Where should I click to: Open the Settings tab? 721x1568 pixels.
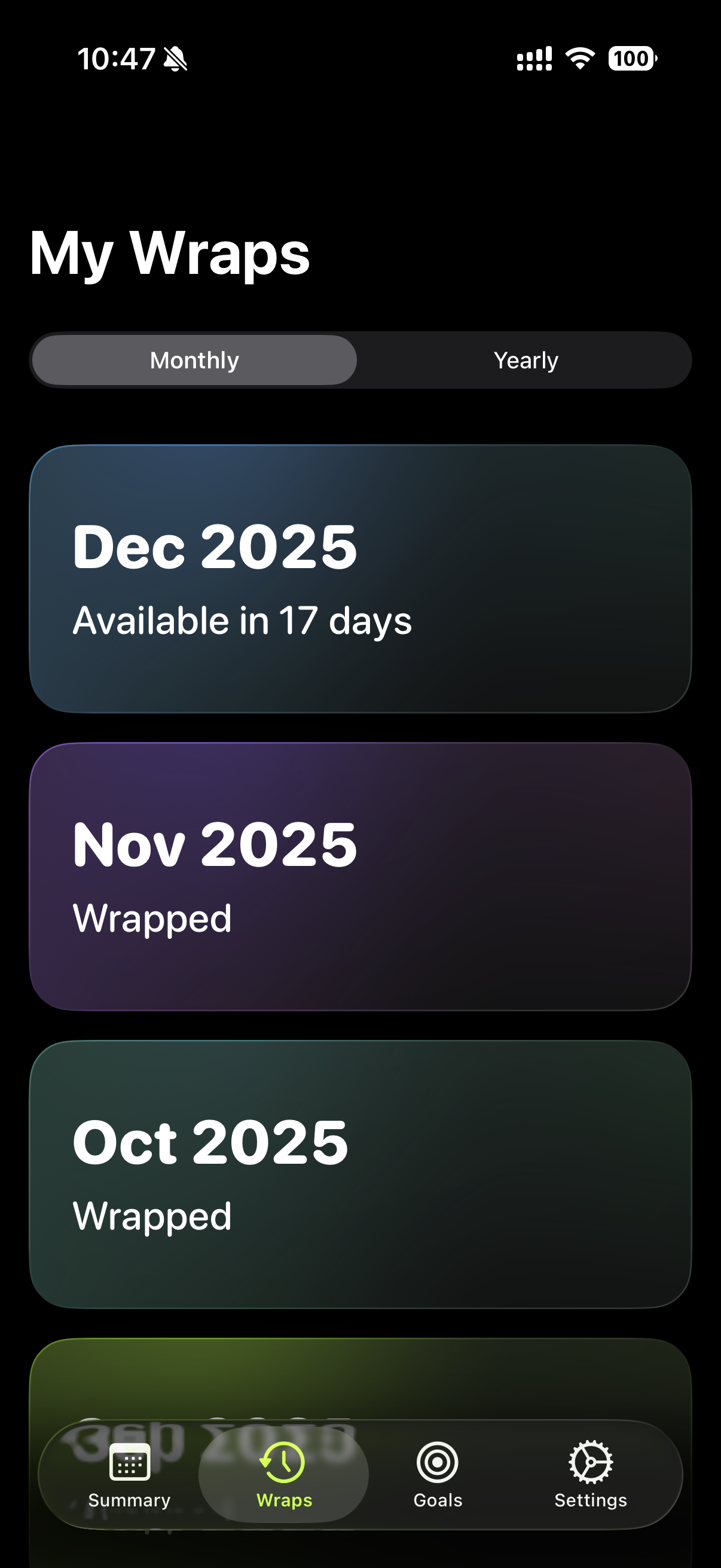590,1474
